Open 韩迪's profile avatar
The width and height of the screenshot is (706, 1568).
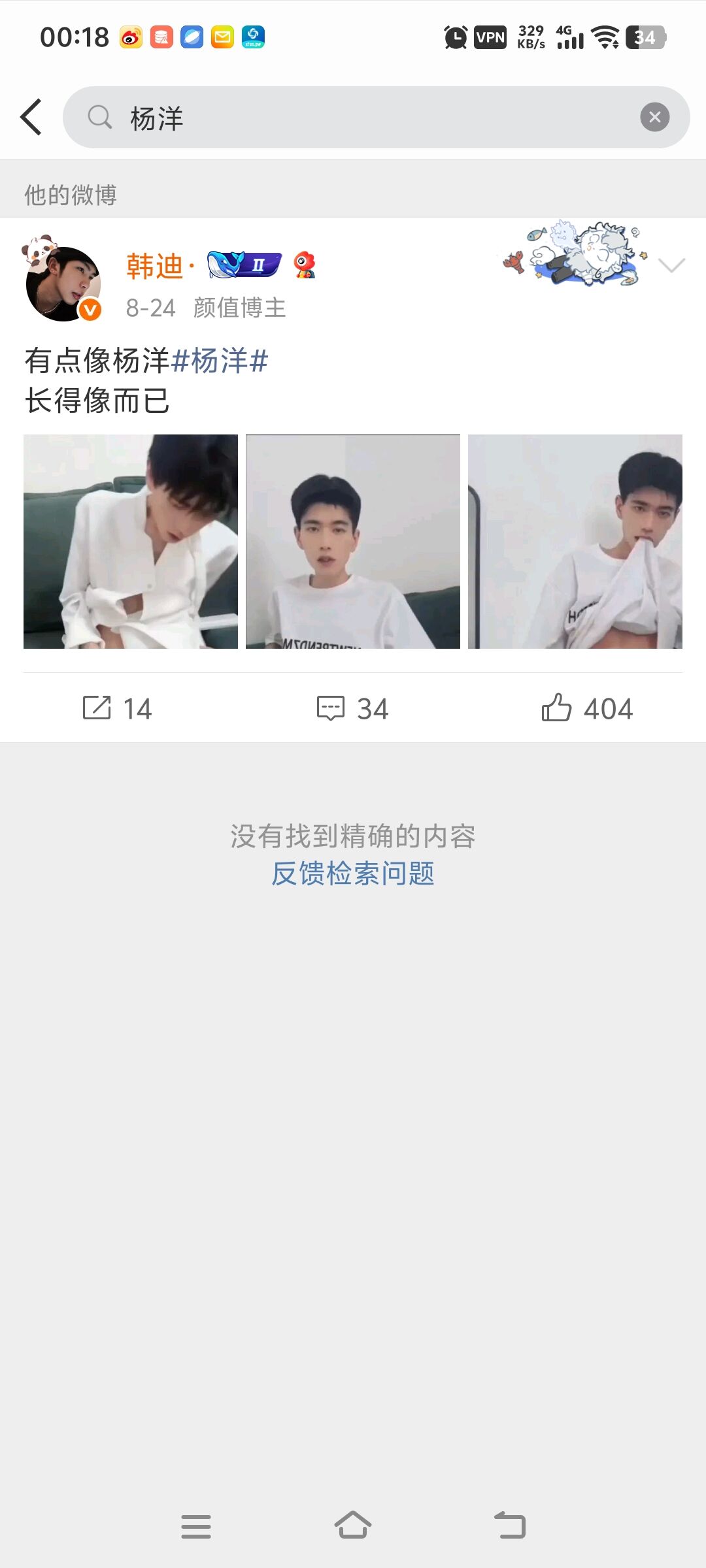pyautogui.click(x=63, y=284)
